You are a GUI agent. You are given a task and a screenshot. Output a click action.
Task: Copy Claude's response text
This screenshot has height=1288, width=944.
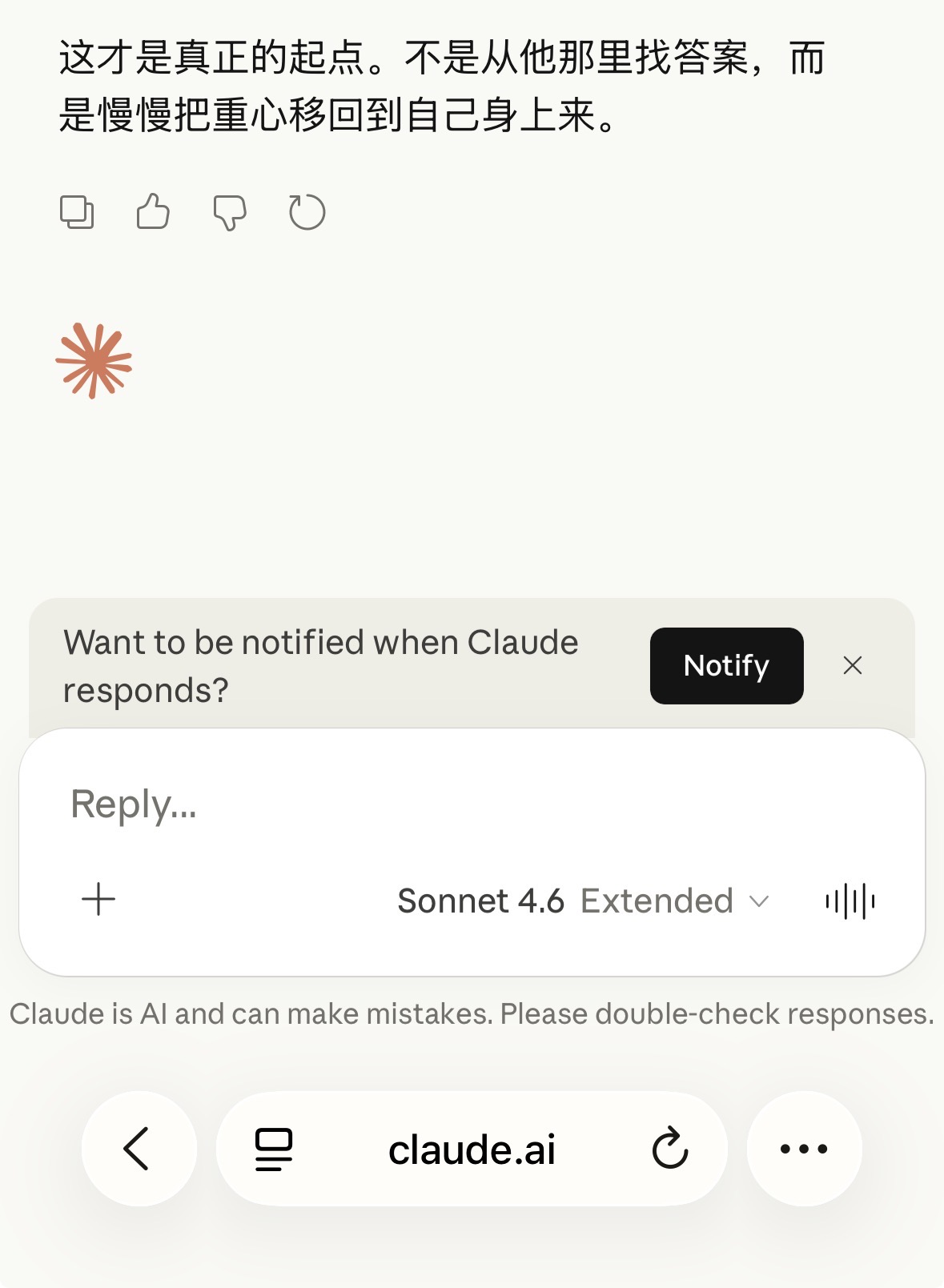(77, 213)
